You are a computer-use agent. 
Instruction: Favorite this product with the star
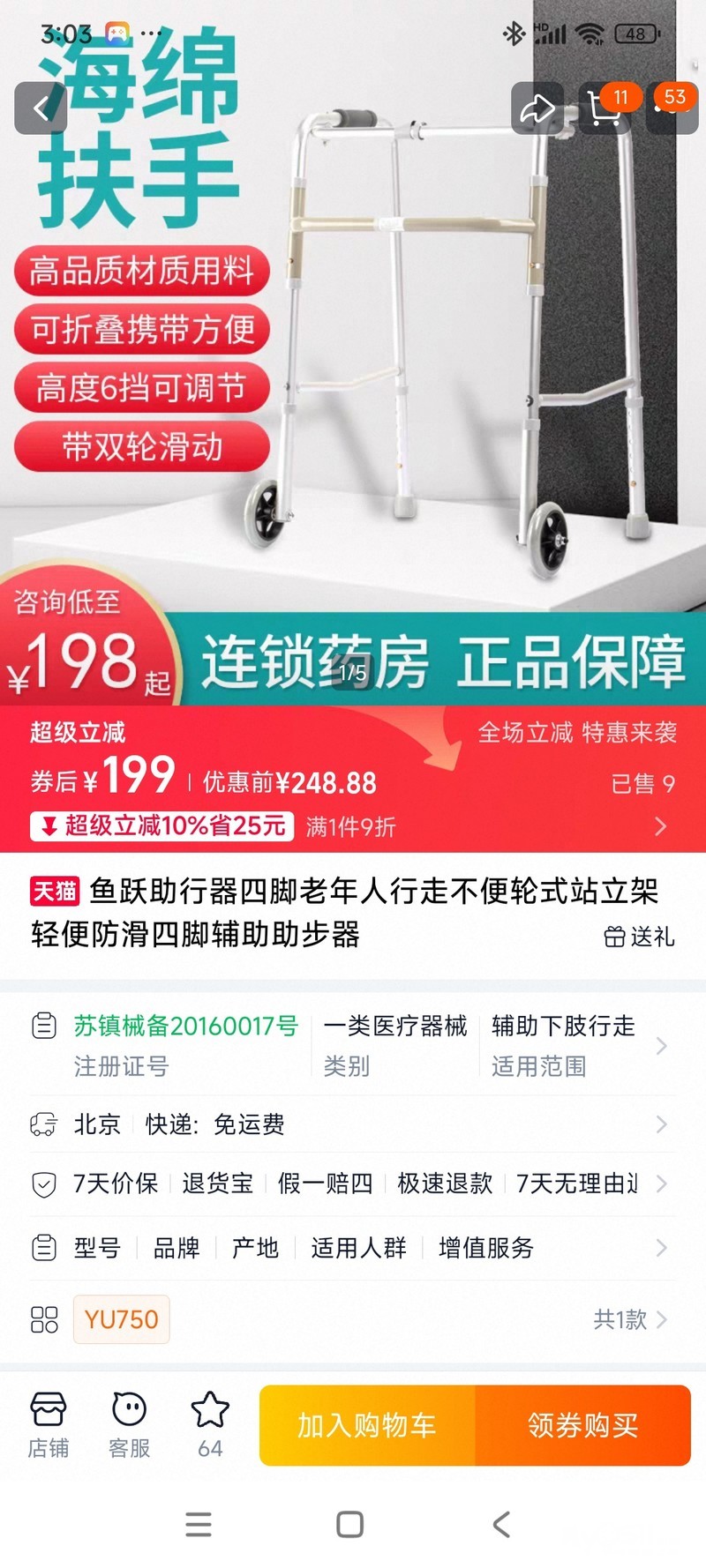coord(210,1424)
